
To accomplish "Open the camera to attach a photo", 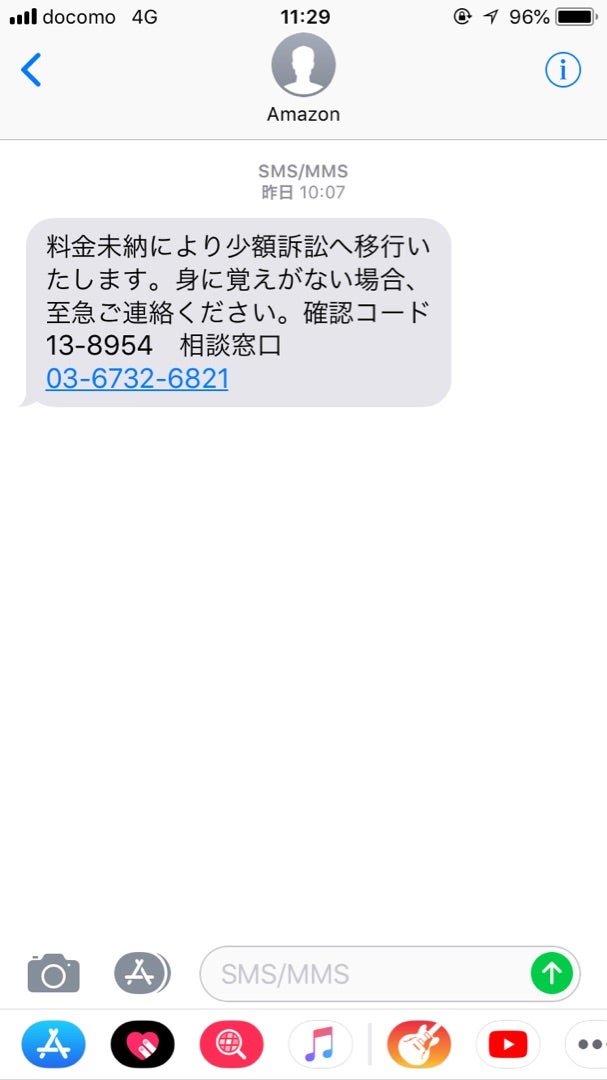I will tap(53, 973).
